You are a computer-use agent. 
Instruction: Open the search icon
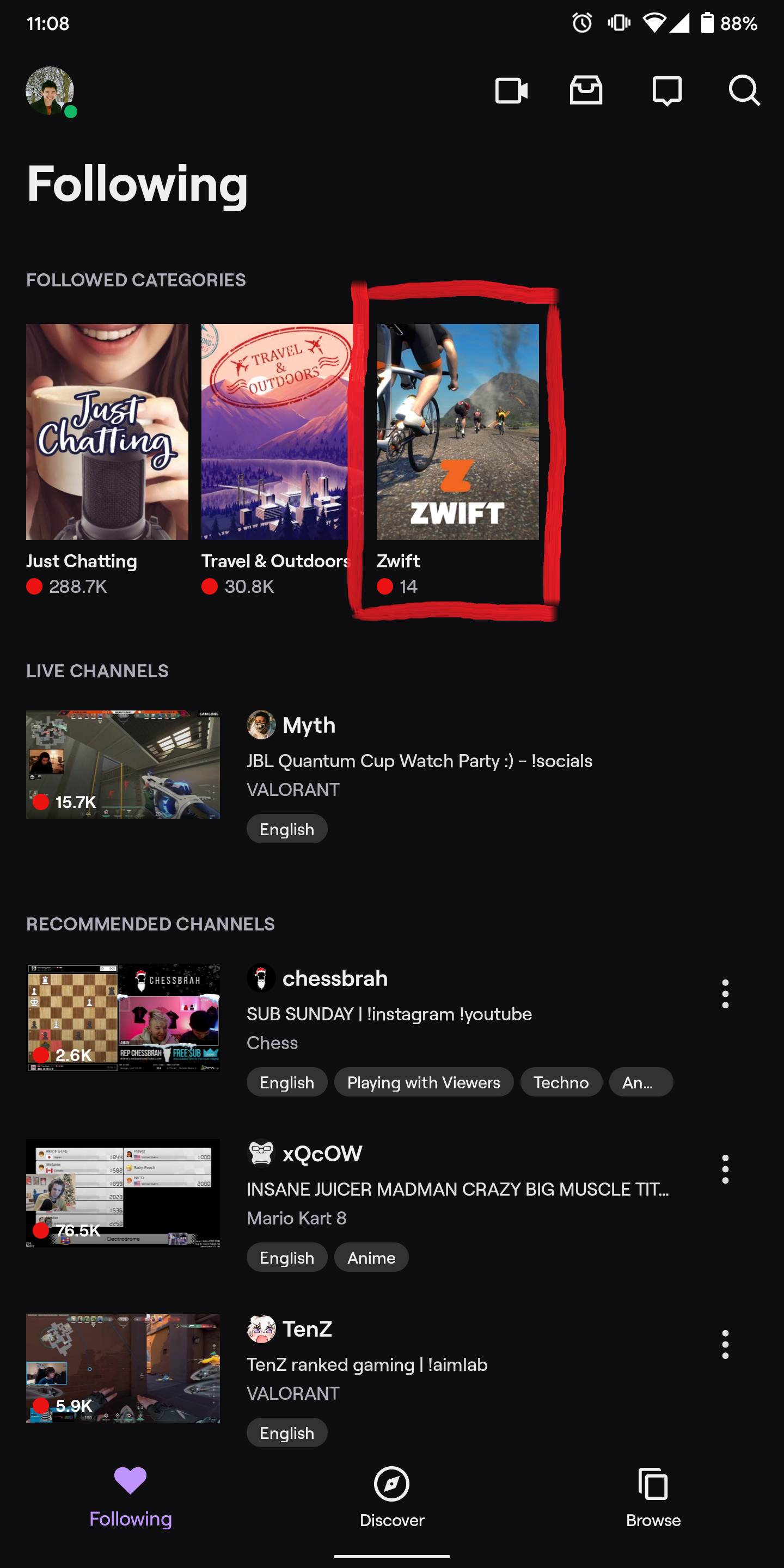[744, 91]
